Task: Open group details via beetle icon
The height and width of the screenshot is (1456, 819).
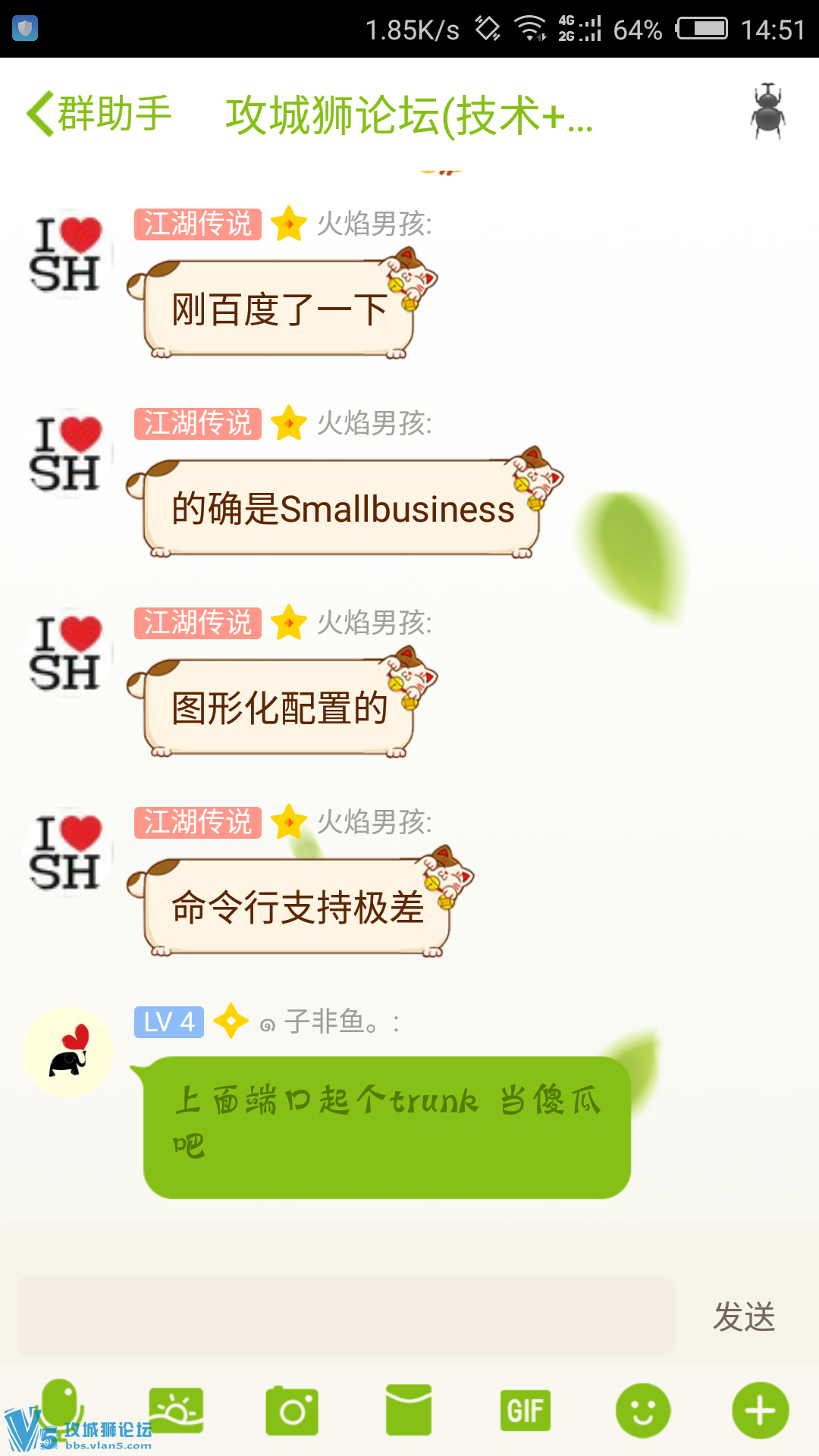Action: click(x=767, y=112)
